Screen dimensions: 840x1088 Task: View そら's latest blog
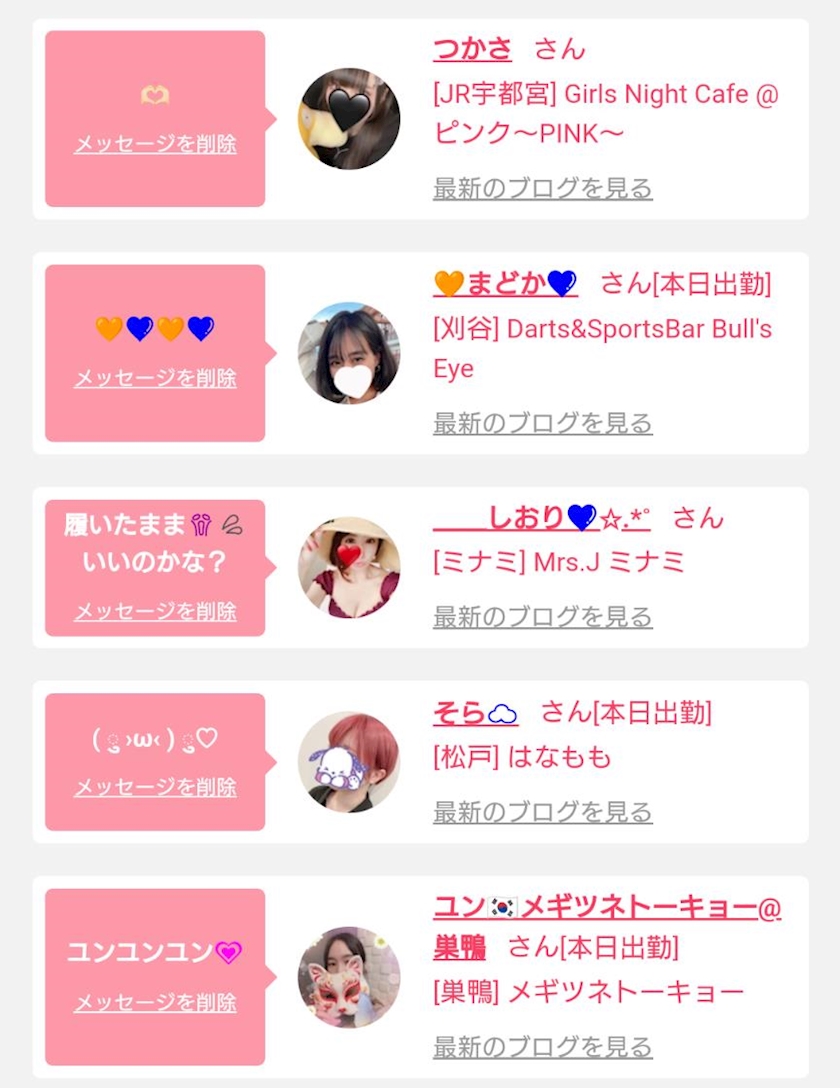click(542, 812)
